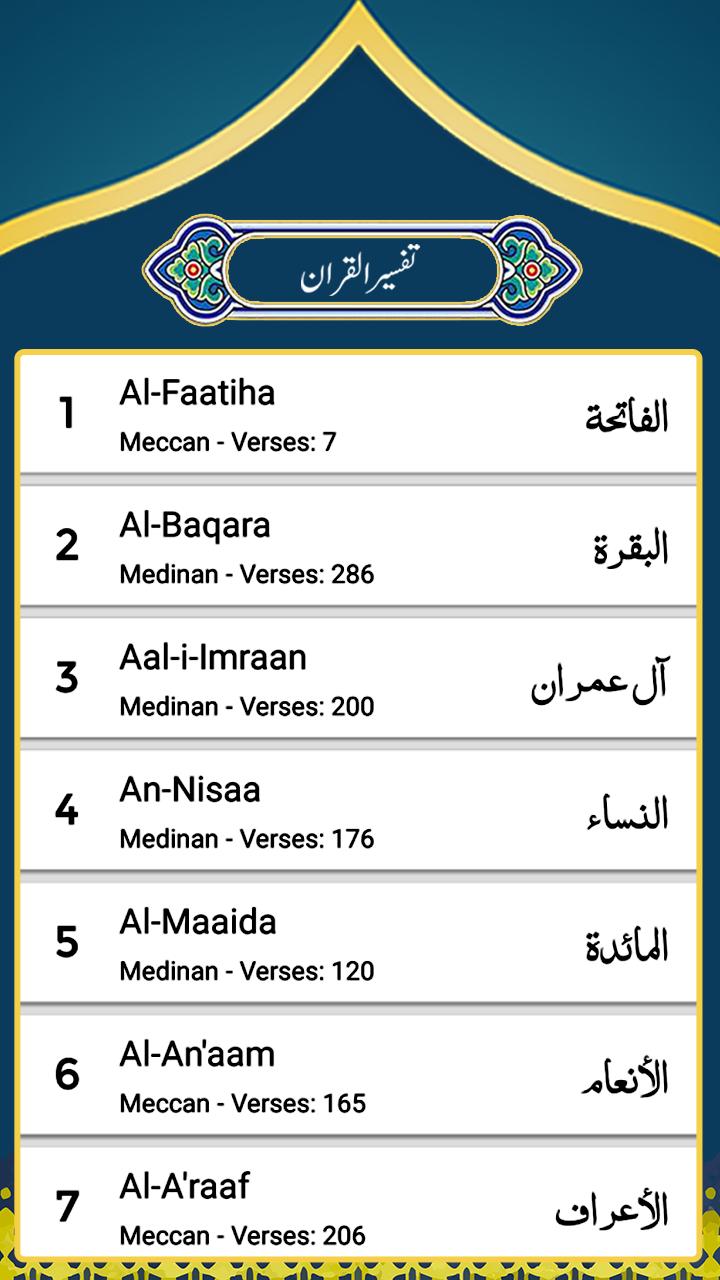Image resolution: width=720 pixels, height=1280 pixels.
Task: Open Aal-i-Imraan tafsir
Action: [360, 675]
